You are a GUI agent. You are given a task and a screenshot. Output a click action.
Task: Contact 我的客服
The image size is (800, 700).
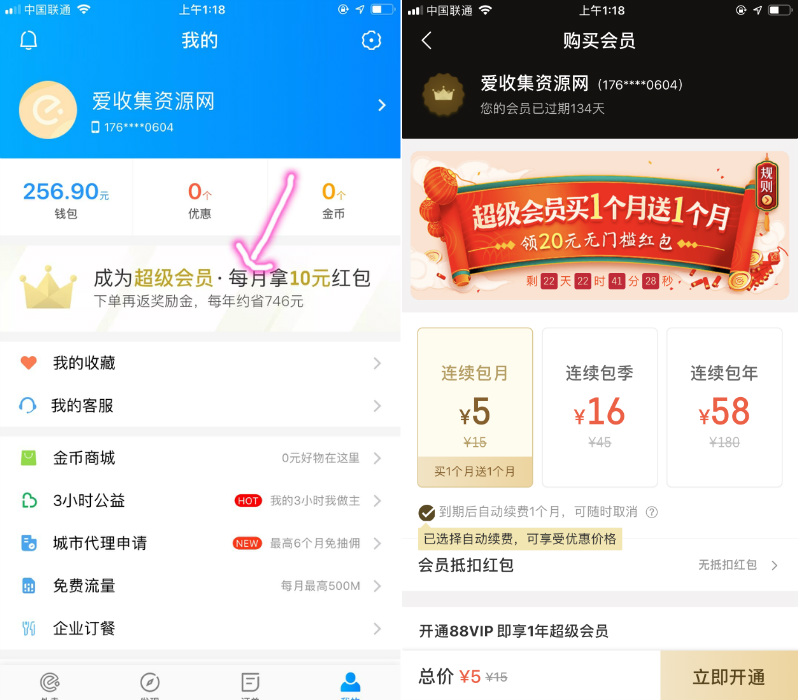click(200, 405)
